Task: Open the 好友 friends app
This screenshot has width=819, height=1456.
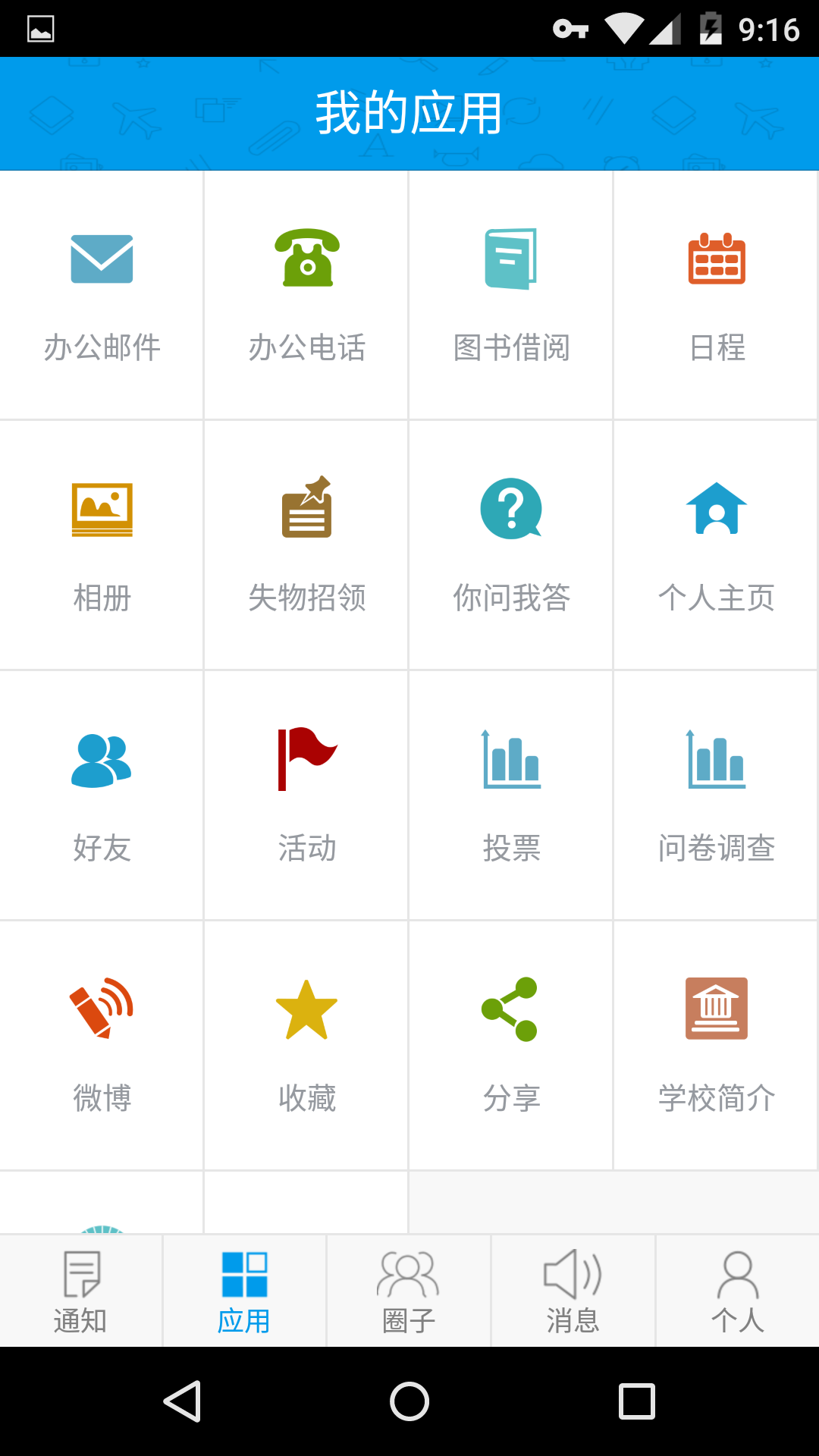Action: pyautogui.click(x=102, y=795)
